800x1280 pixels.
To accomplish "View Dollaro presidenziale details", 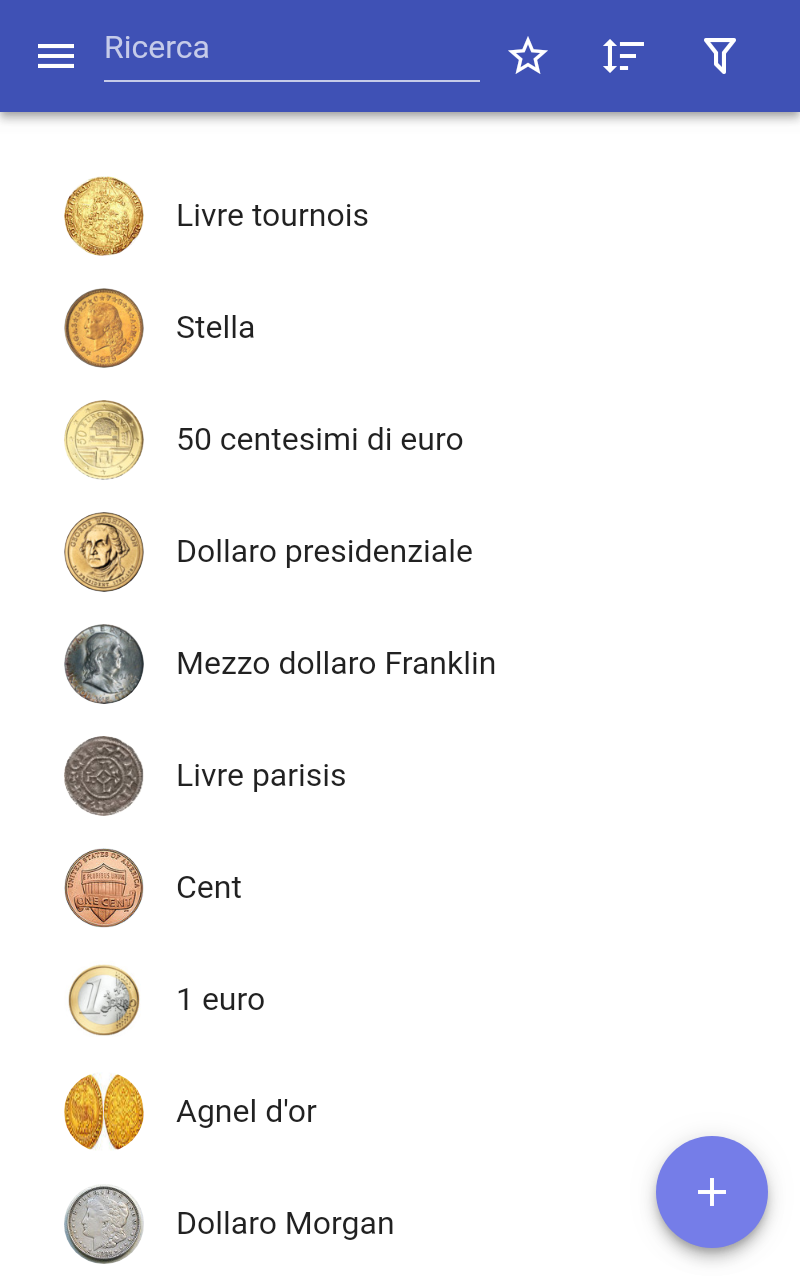I will [400, 552].
